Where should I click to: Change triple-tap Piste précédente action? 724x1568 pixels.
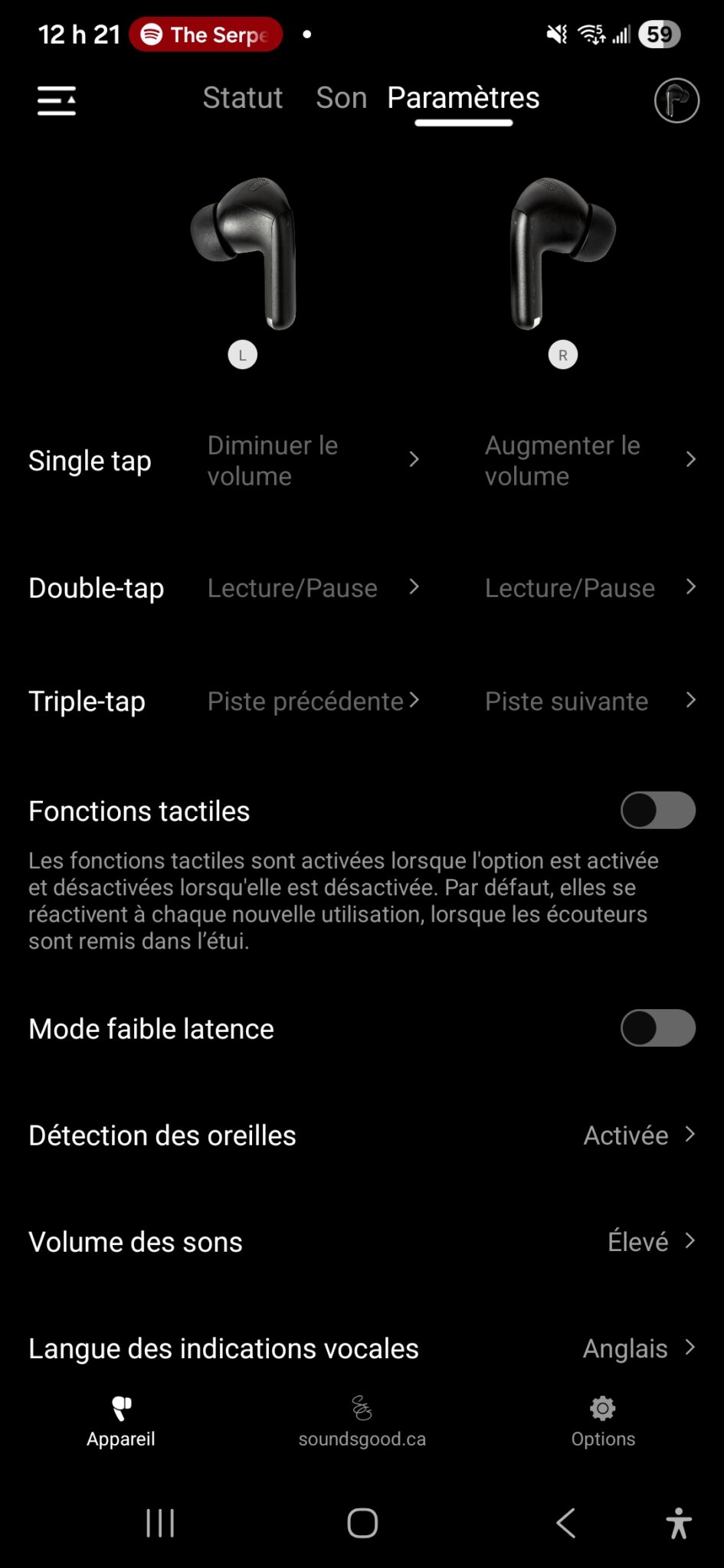313,701
